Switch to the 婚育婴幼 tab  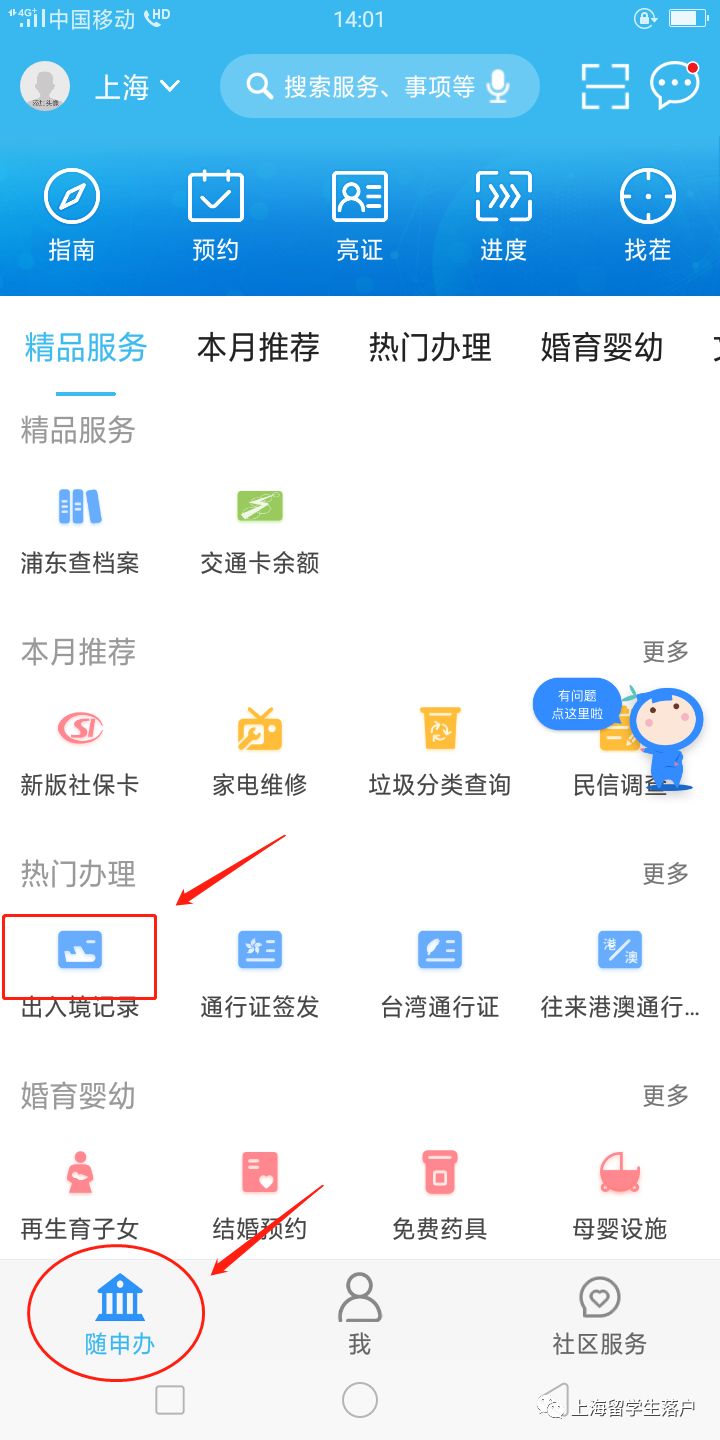click(601, 347)
